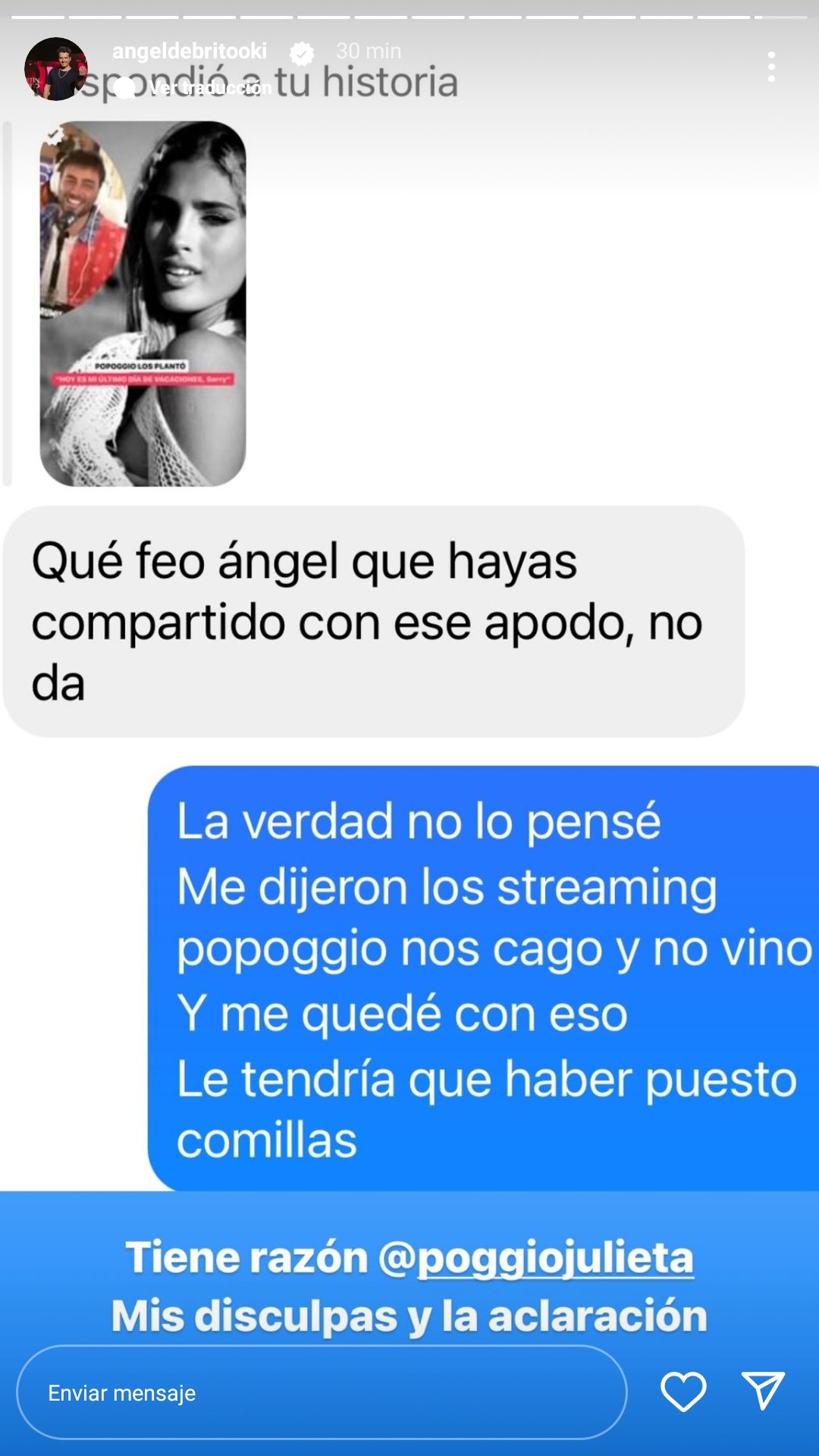Open the story overflow menu
The height and width of the screenshot is (1456, 819).
[771, 67]
